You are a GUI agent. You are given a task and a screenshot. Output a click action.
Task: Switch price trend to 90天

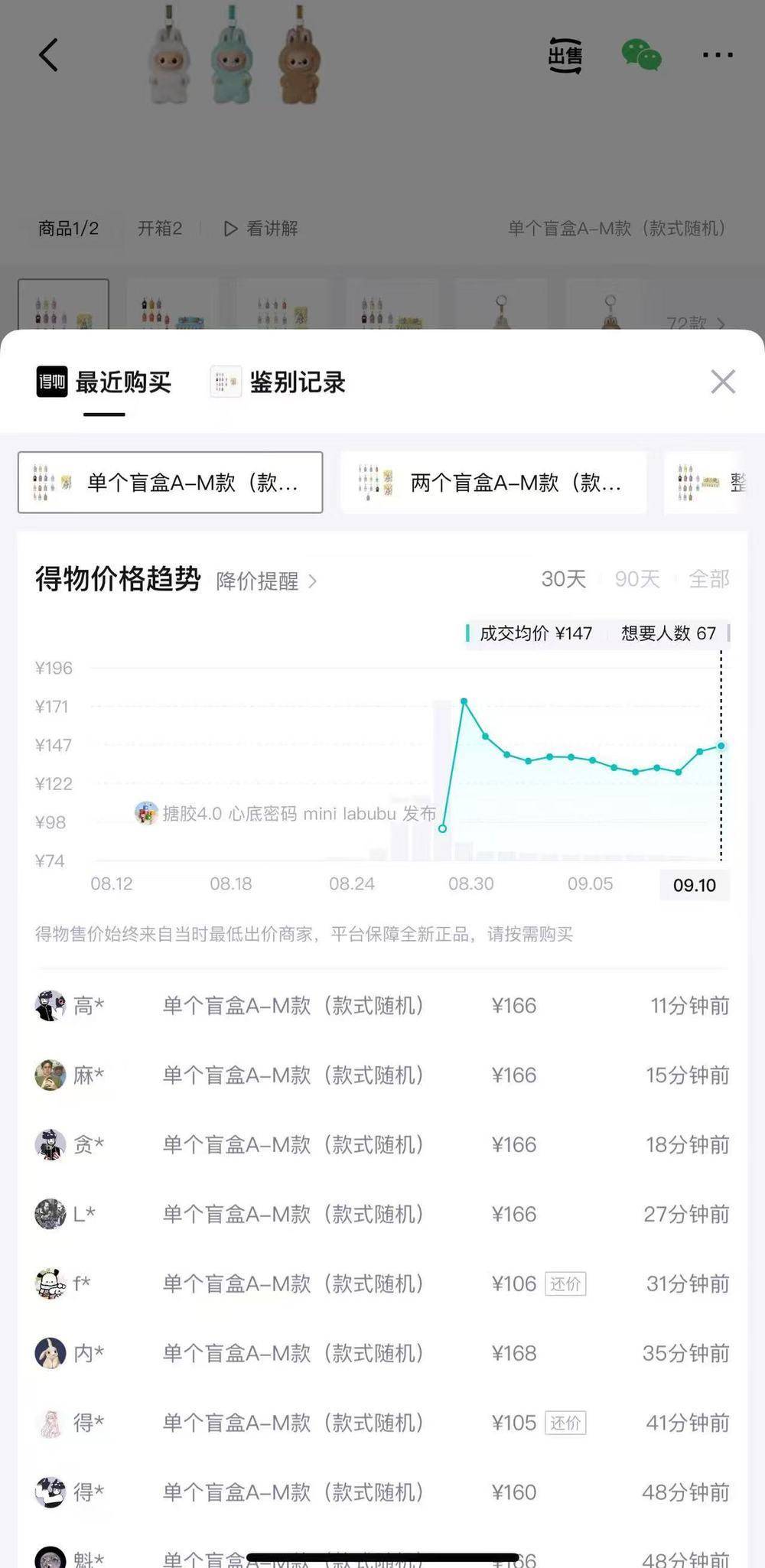pyautogui.click(x=636, y=580)
